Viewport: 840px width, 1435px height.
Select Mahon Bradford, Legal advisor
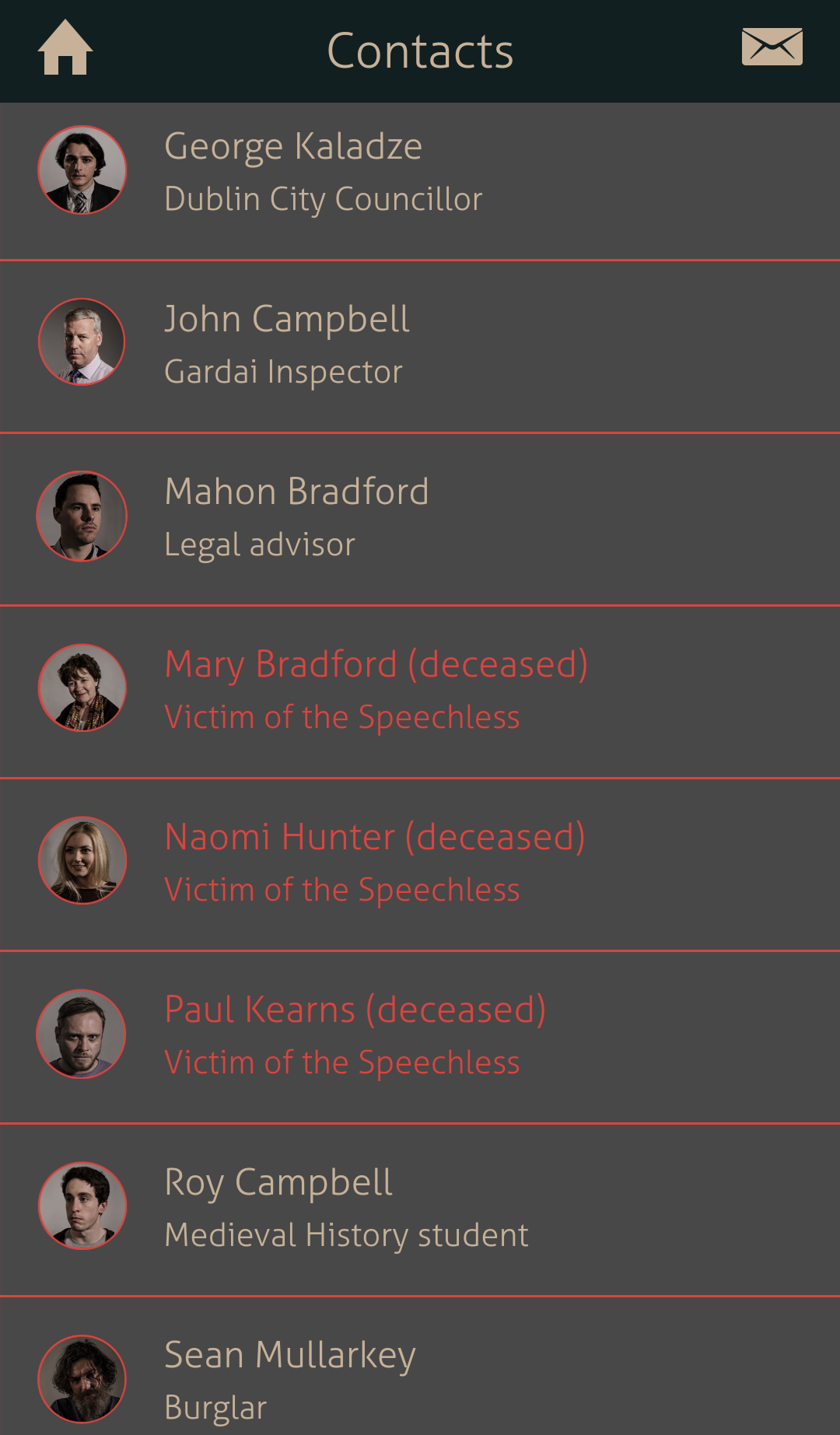tap(420, 519)
